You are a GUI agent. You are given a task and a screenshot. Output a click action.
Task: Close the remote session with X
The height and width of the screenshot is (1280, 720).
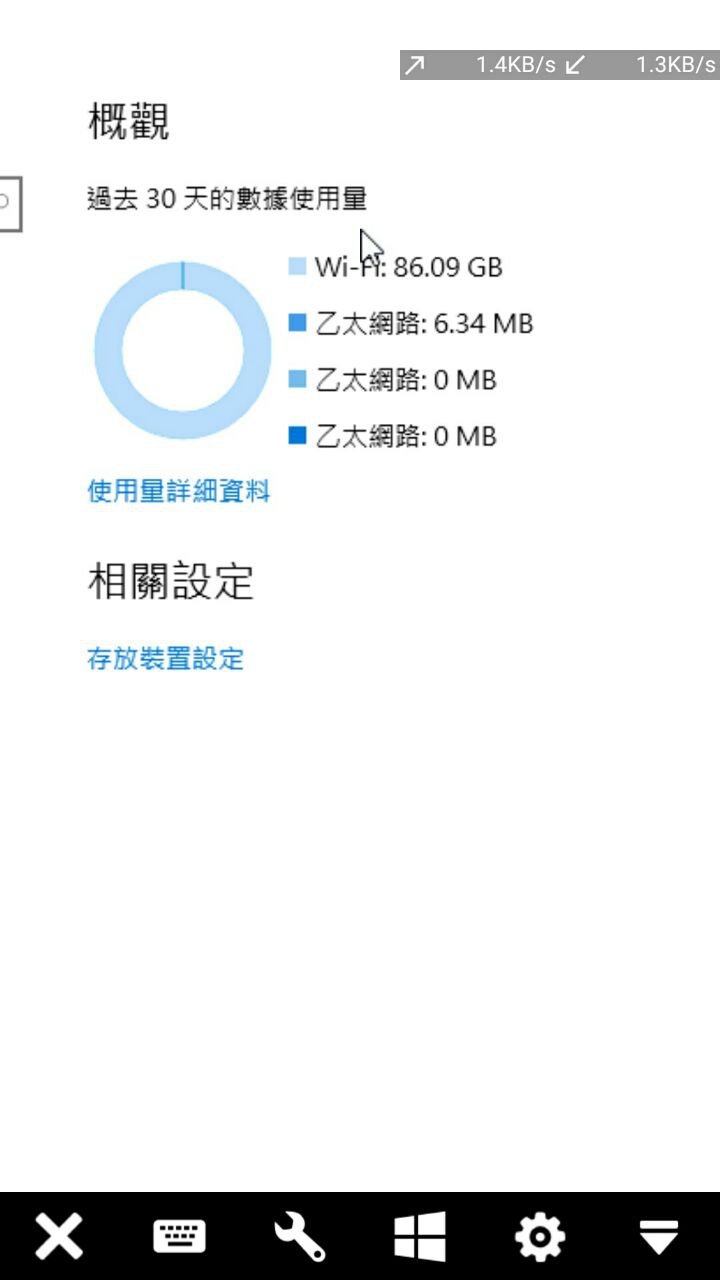pyautogui.click(x=59, y=1237)
